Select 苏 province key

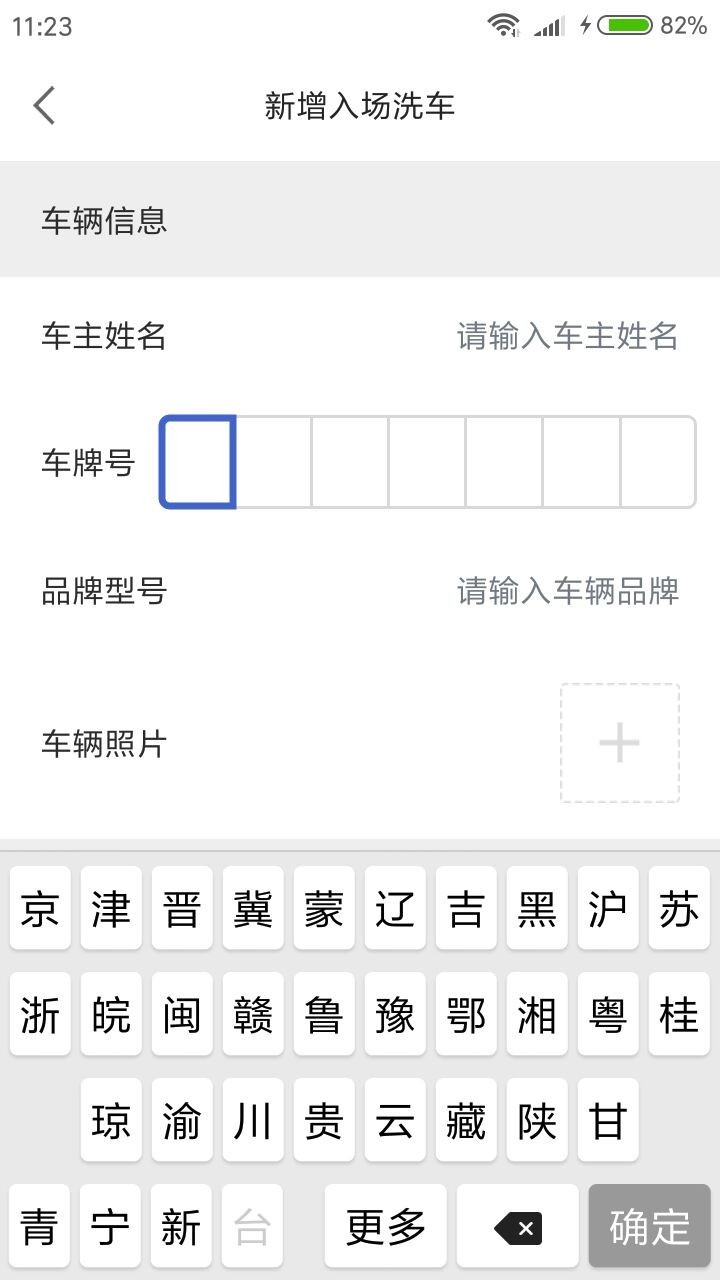coord(679,908)
